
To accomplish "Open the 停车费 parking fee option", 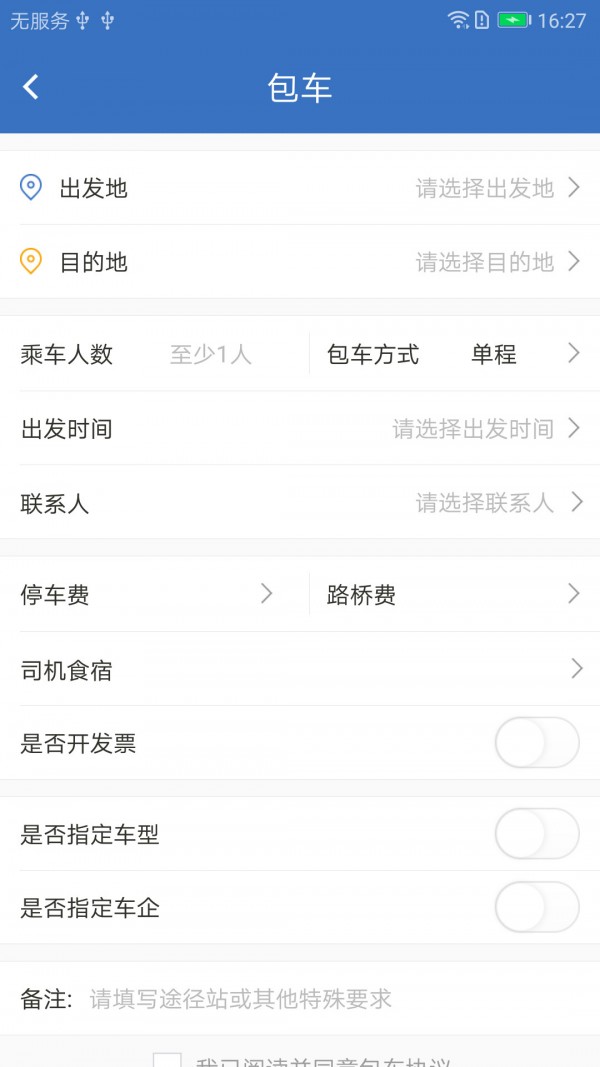I will [x=148, y=595].
